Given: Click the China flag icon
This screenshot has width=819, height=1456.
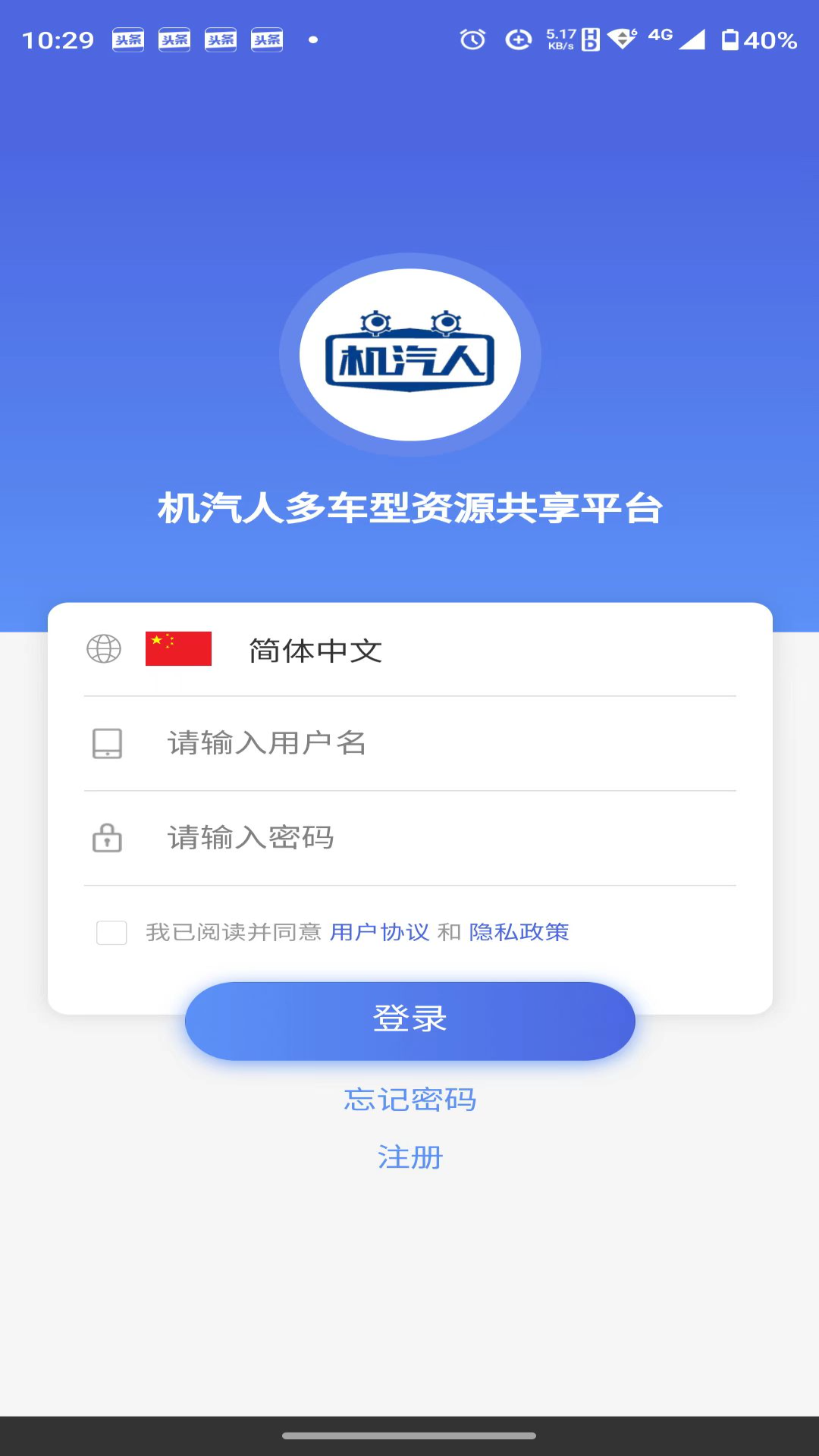Looking at the screenshot, I should point(179,650).
